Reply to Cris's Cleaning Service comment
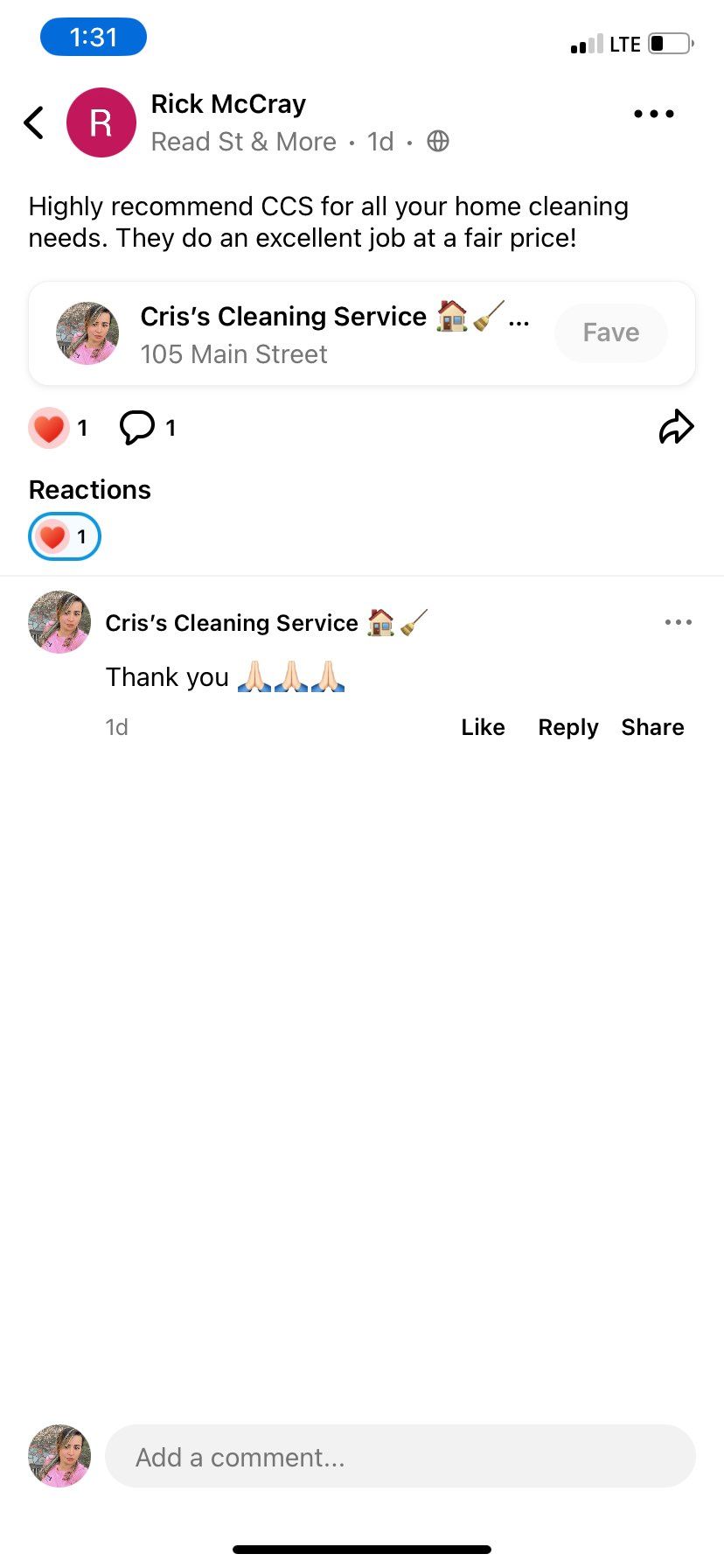This screenshot has width=724, height=1568. [567, 727]
